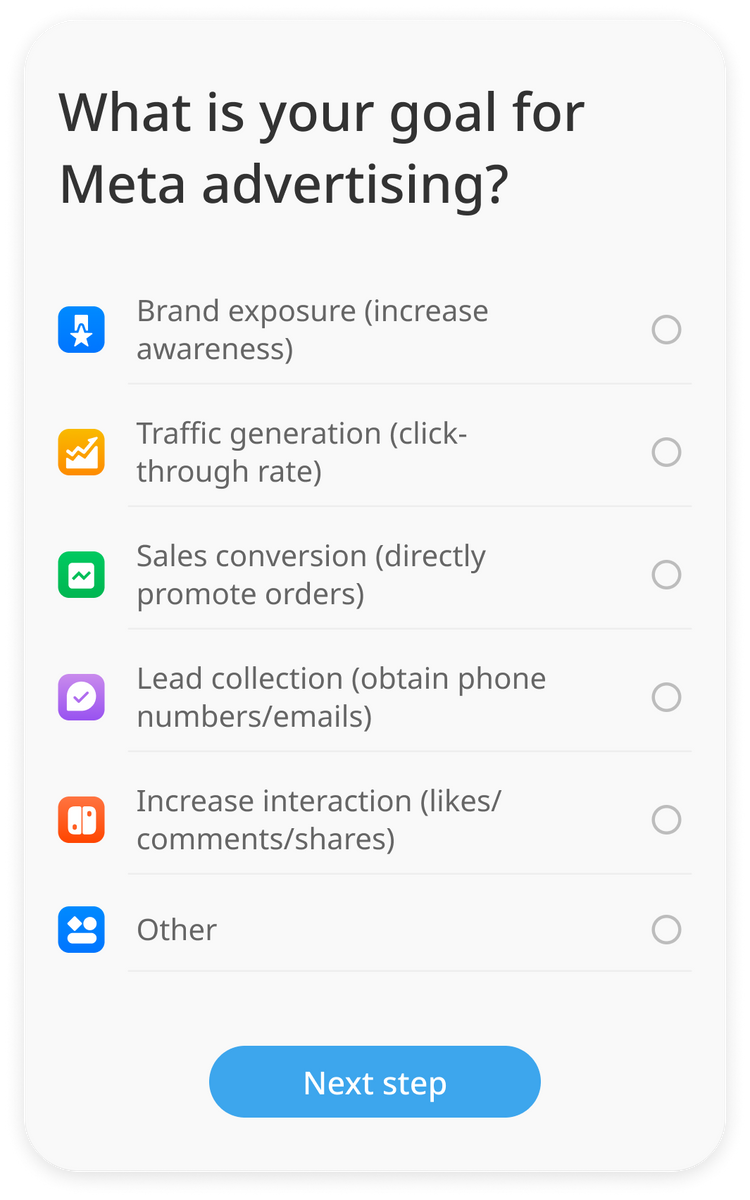The height and width of the screenshot is (1200, 750).
Task: Choose Traffic generation (click-through rate)
Action: tap(666, 452)
